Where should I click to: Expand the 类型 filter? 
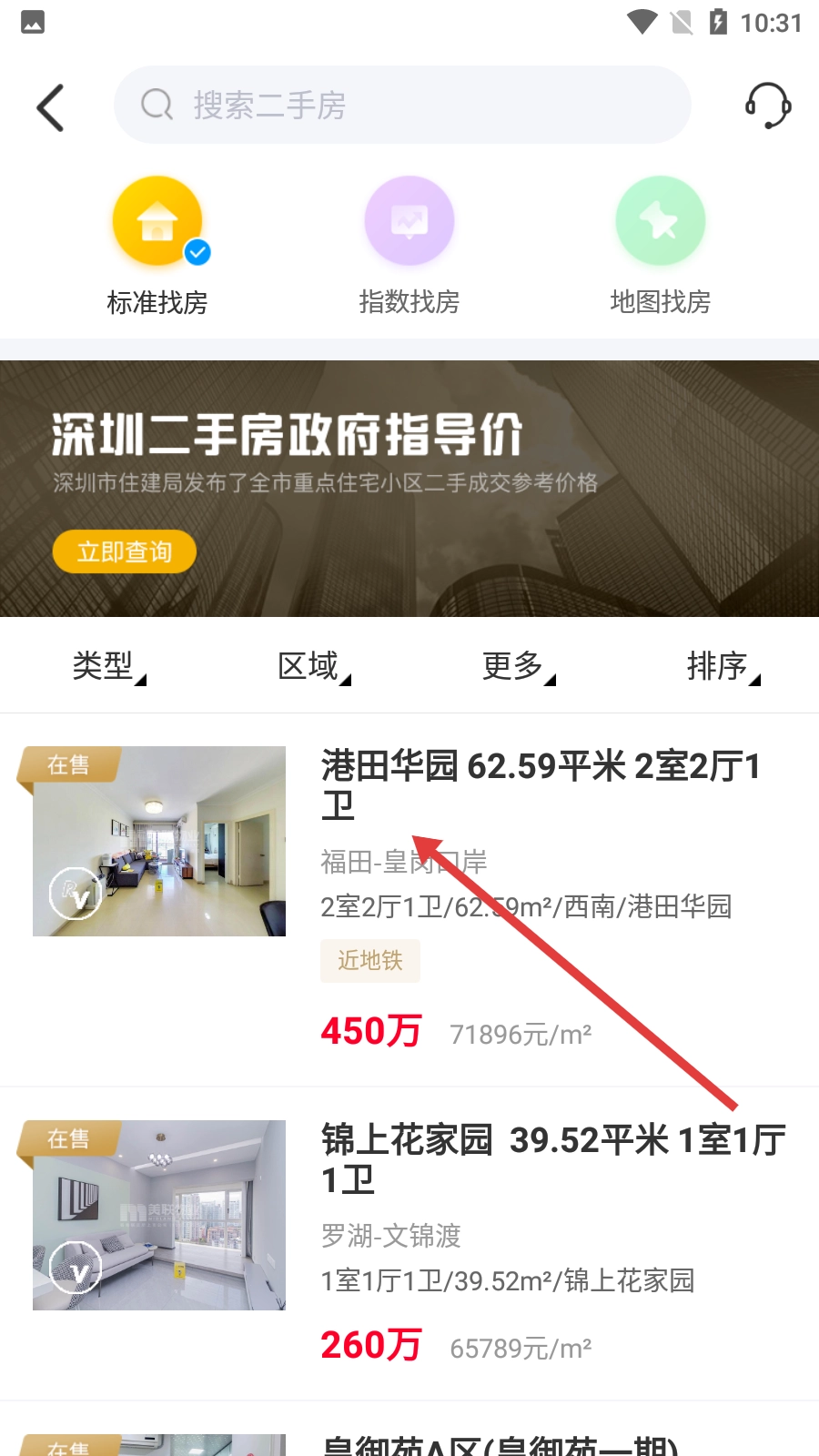tap(108, 666)
